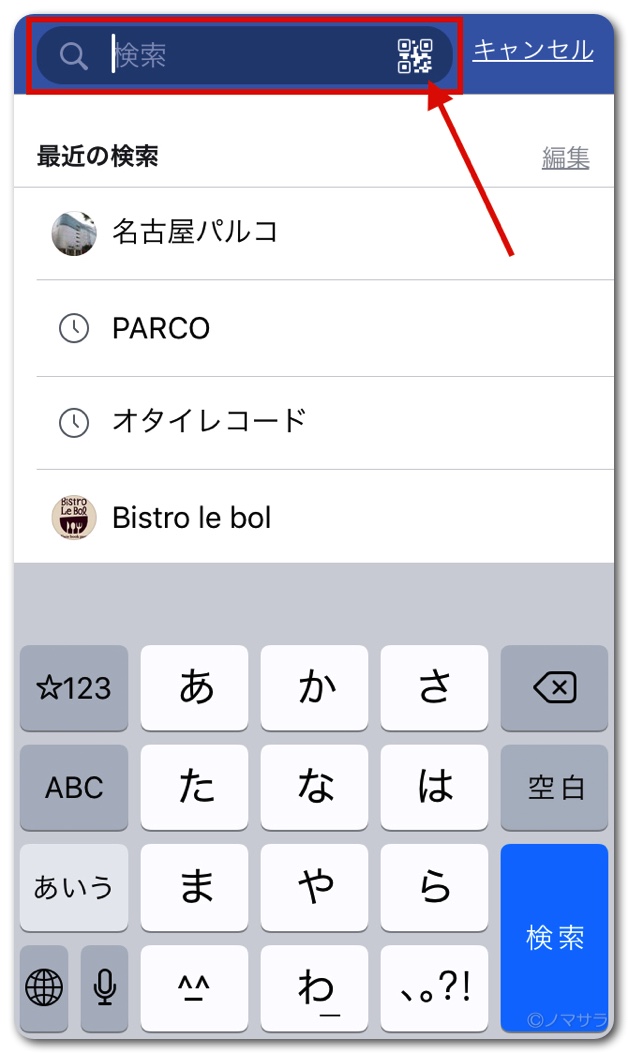The height and width of the screenshot is (1053, 628).
Task: Open Bistro le bol result
Action: (x=192, y=518)
